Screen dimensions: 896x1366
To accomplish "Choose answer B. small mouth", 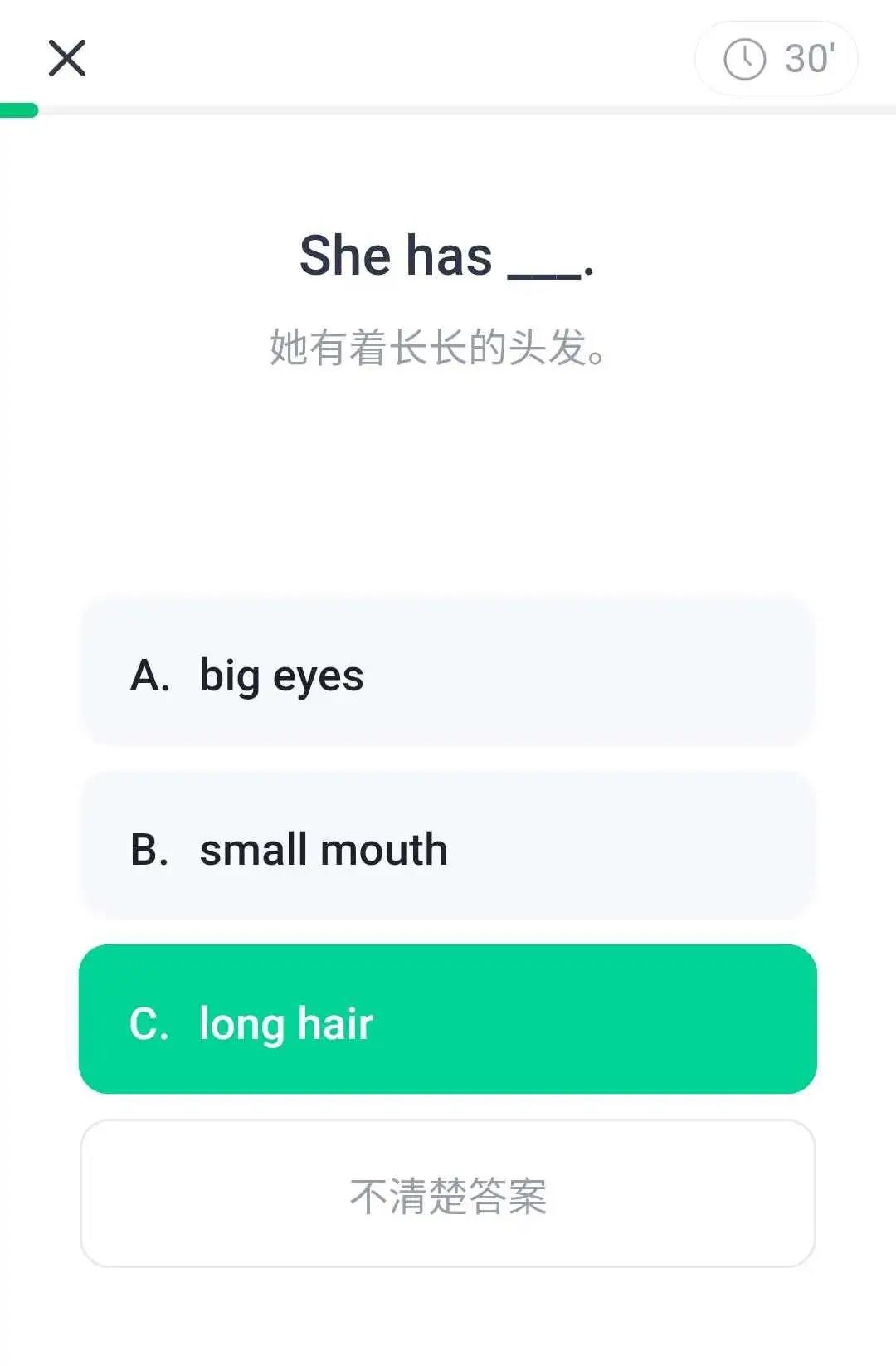I will (448, 848).
